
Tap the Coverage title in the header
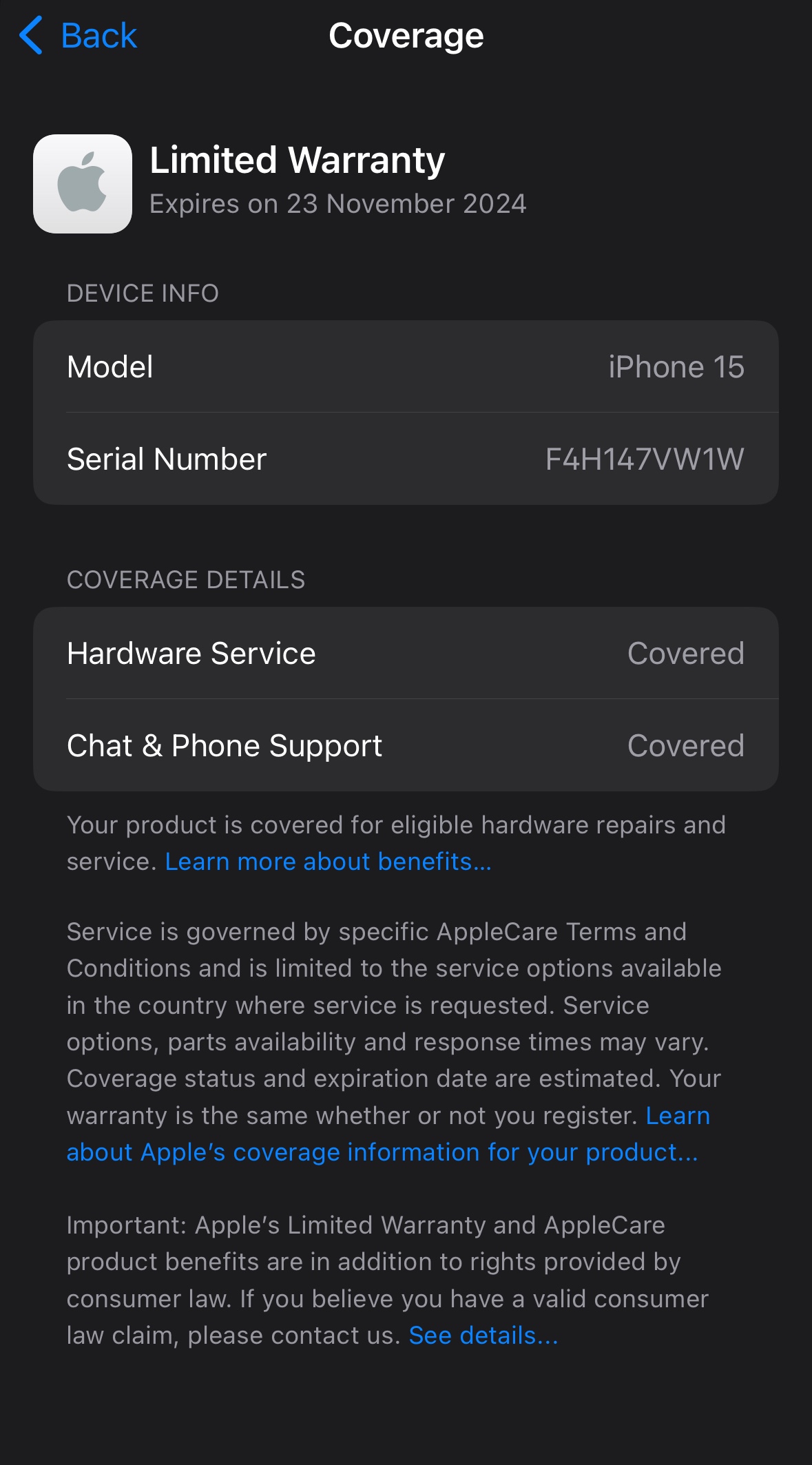tap(406, 34)
